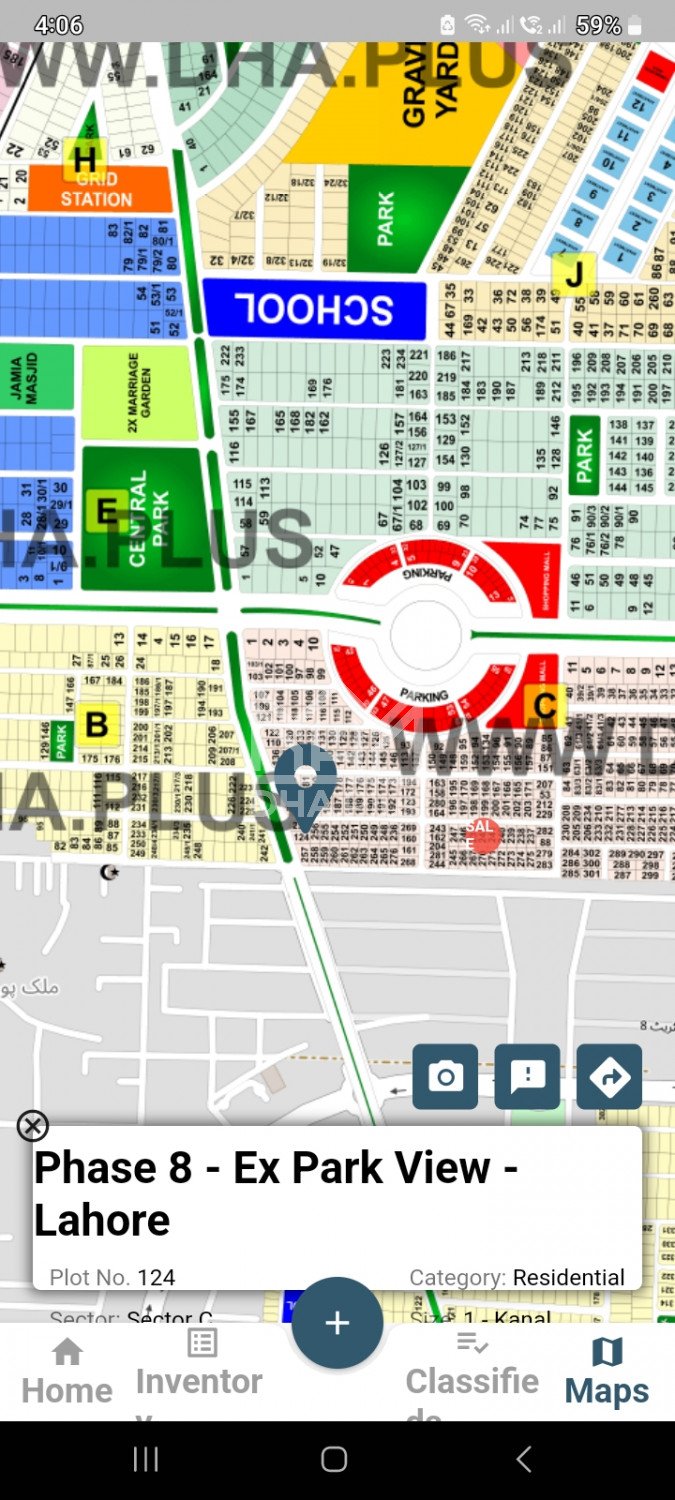Take a snapshot with the camera icon
The image size is (675, 1500).
click(x=445, y=1077)
